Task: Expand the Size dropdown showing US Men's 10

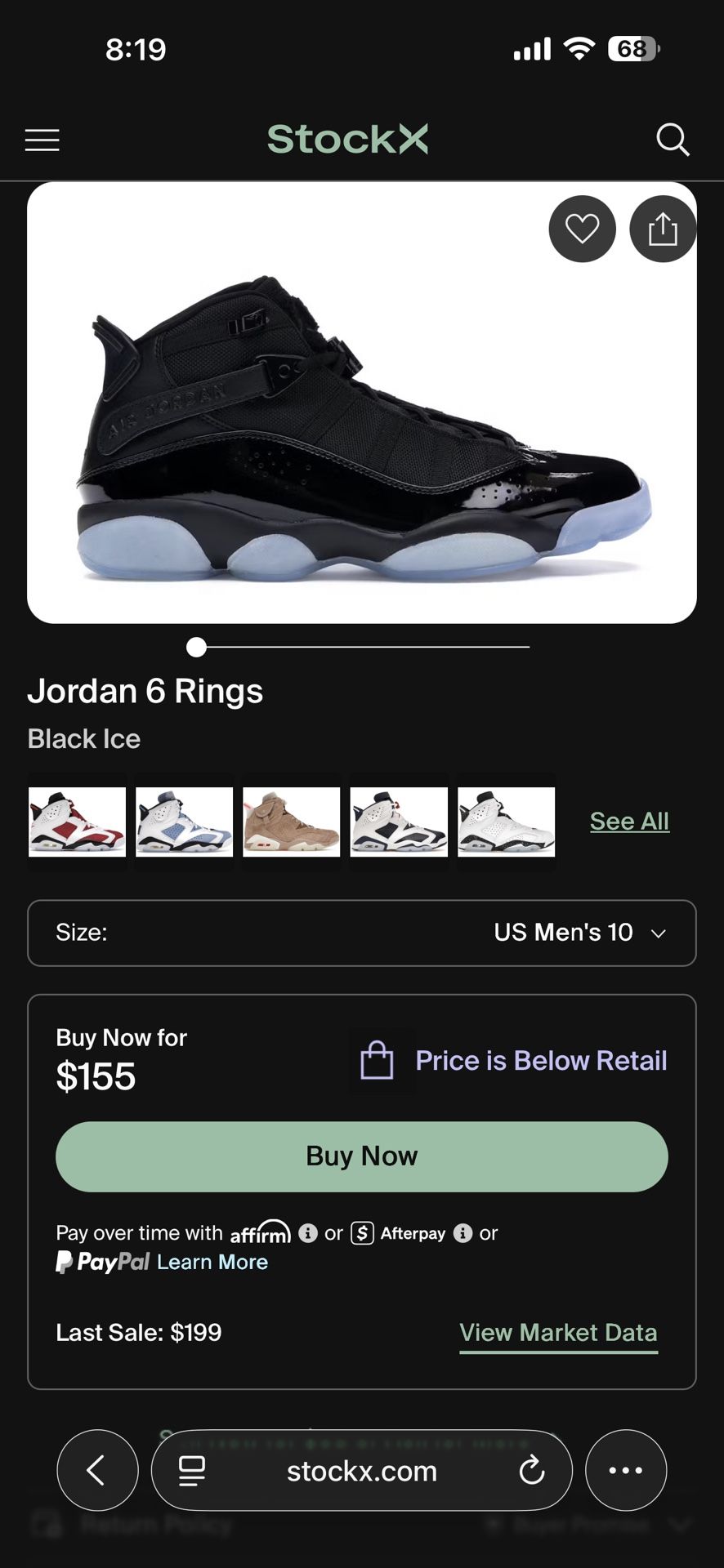Action: point(362,933)
